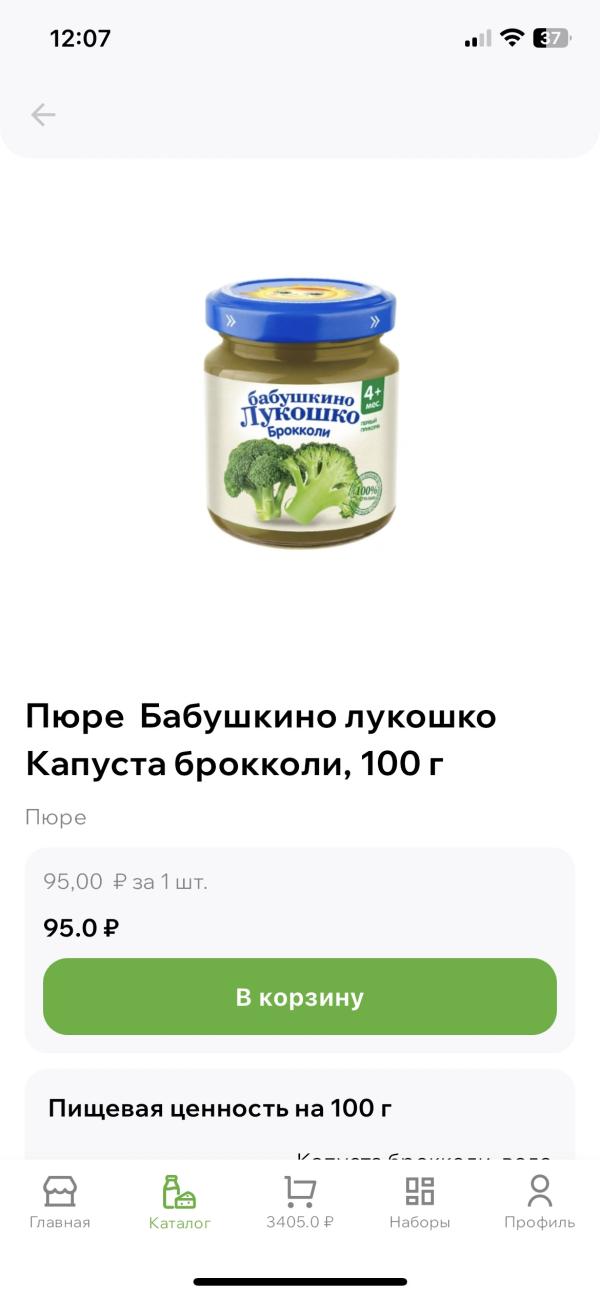Switch to the Наборы tab
This screenshot has width=600, height=1297.
click(x=420, y=1201)
